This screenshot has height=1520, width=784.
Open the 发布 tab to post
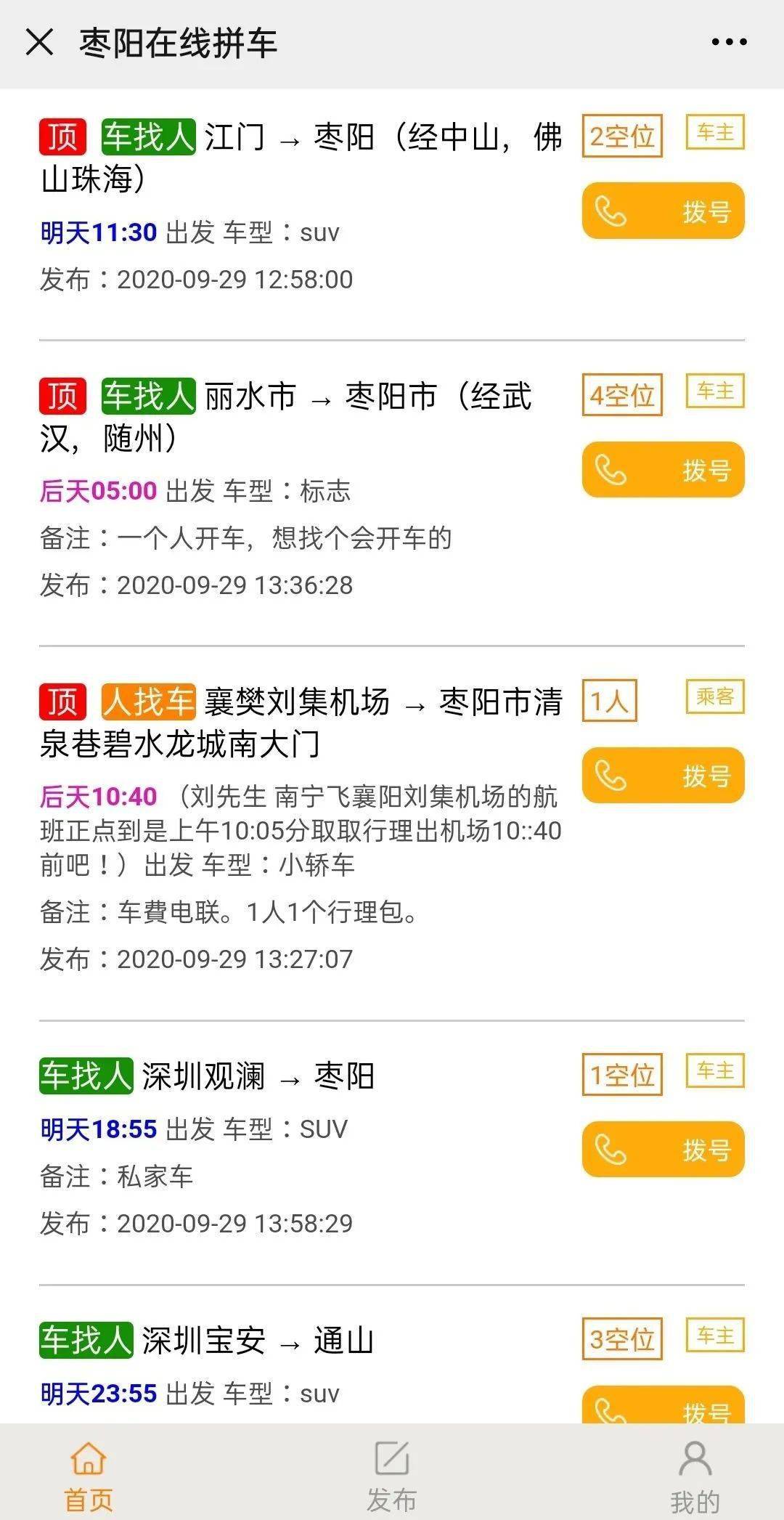392,1475
